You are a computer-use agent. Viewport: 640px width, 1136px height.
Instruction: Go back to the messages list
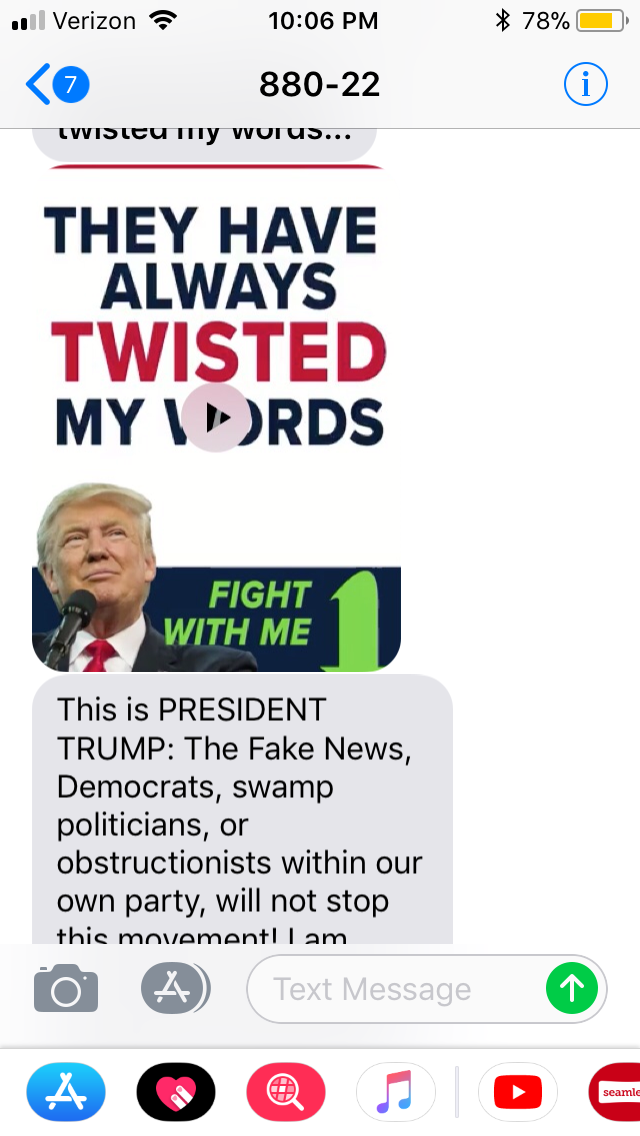point(55,85)
